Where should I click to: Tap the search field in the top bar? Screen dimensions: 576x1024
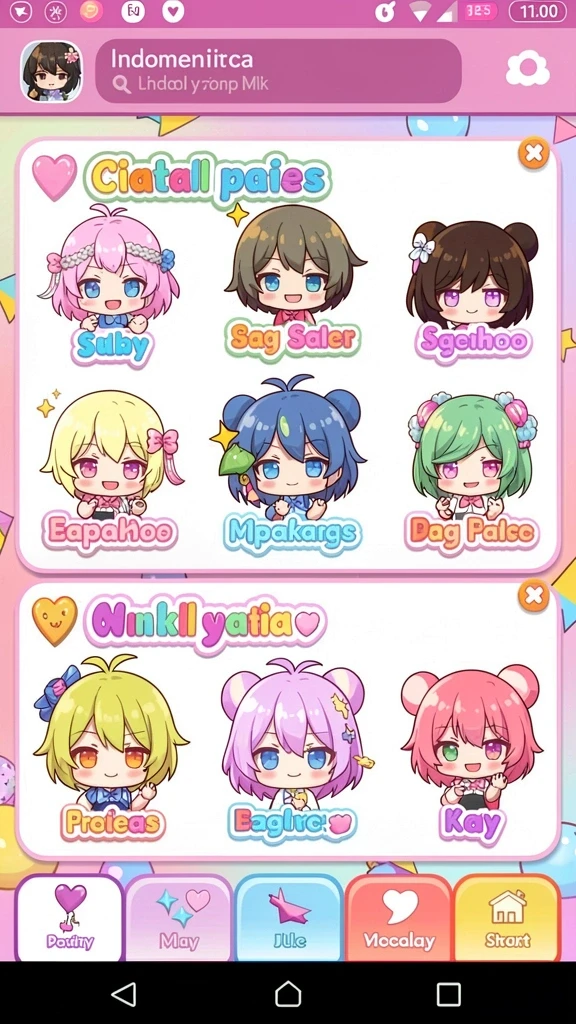click(278, 71)
